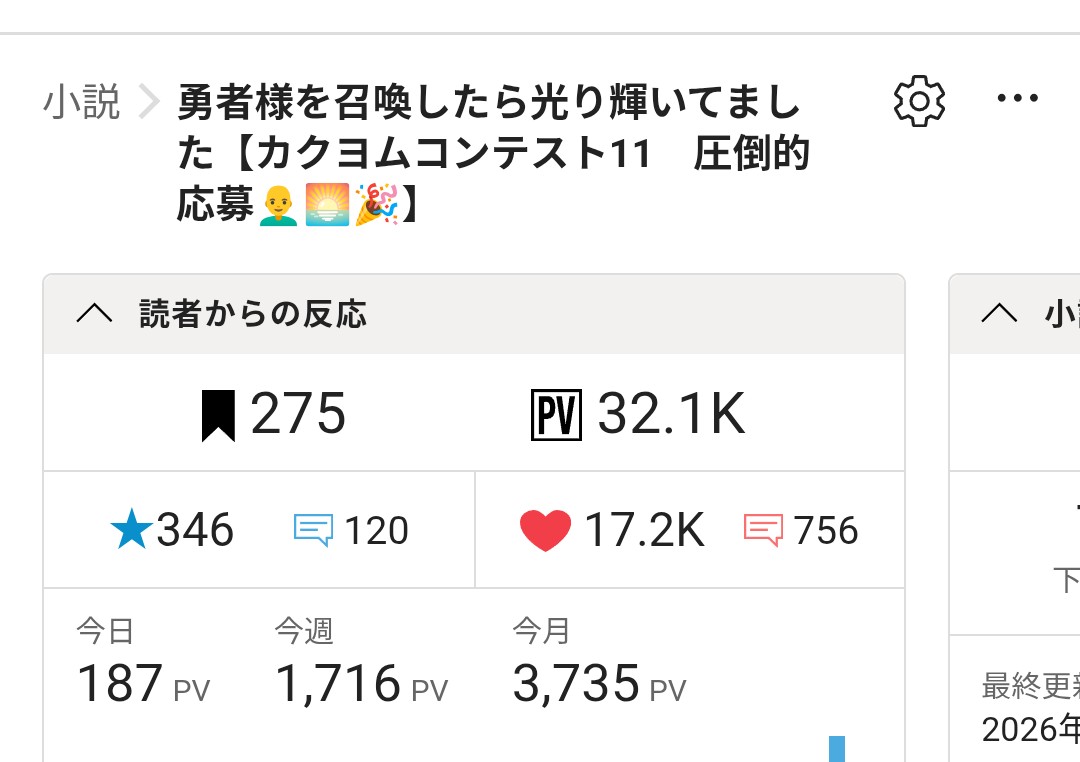Open the novel settings gear

coord(918,101)
